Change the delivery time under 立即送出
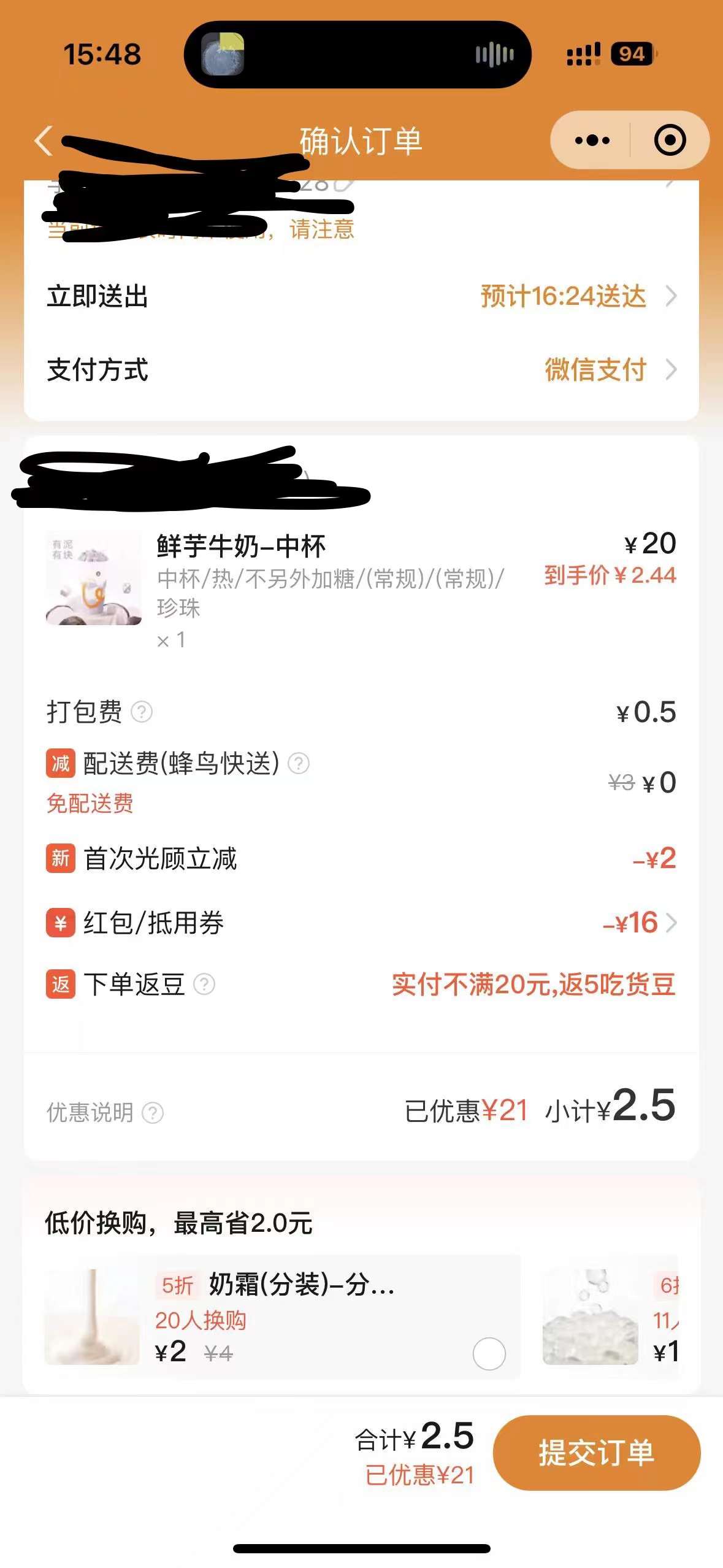Image resolution: width=723 pixels, height=1568 pixels. [576, 296]
